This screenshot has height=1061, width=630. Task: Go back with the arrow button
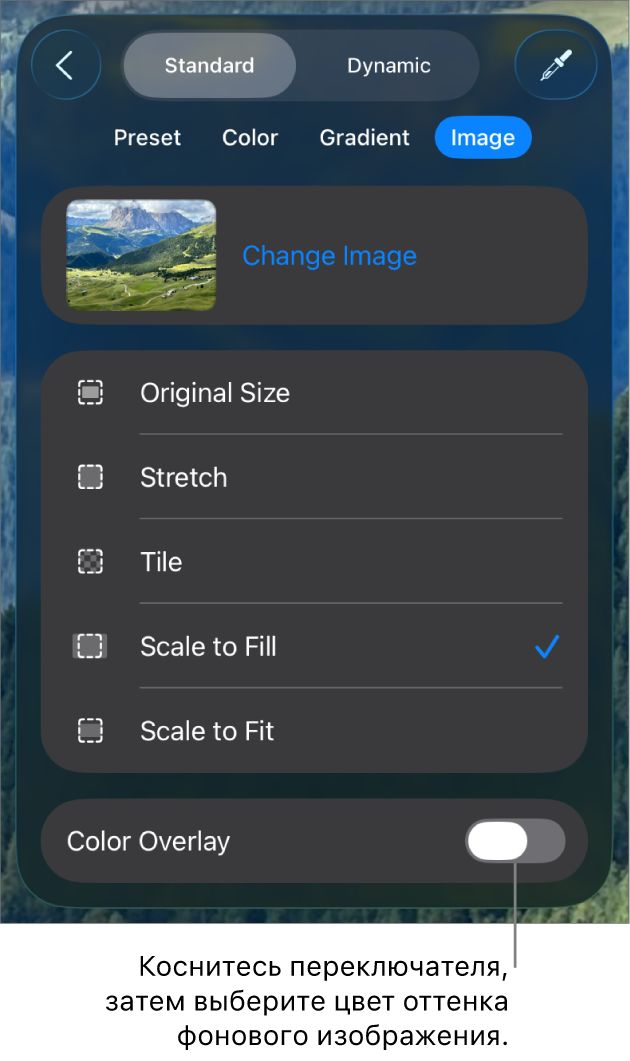66,66
